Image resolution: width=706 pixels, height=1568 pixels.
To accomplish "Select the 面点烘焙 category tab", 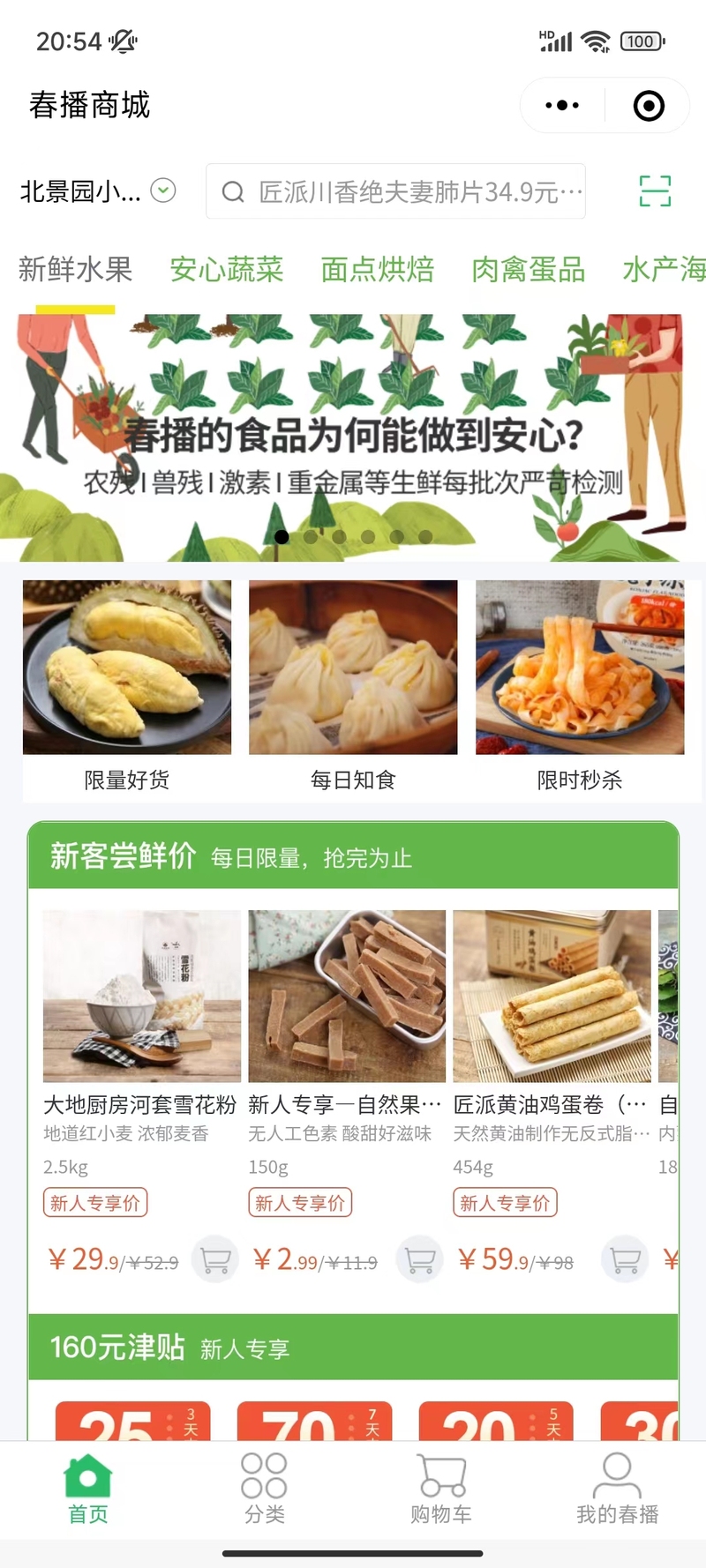I will [378, 269].
